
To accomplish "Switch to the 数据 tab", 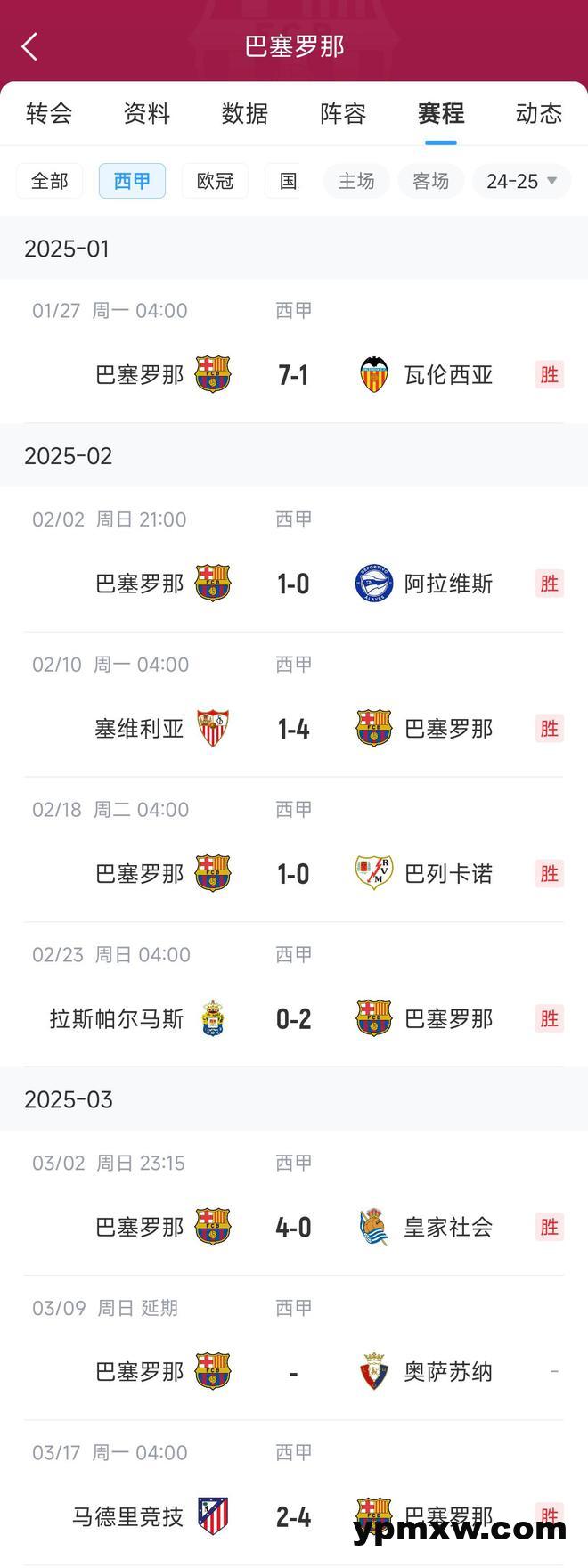I will 245,113.
